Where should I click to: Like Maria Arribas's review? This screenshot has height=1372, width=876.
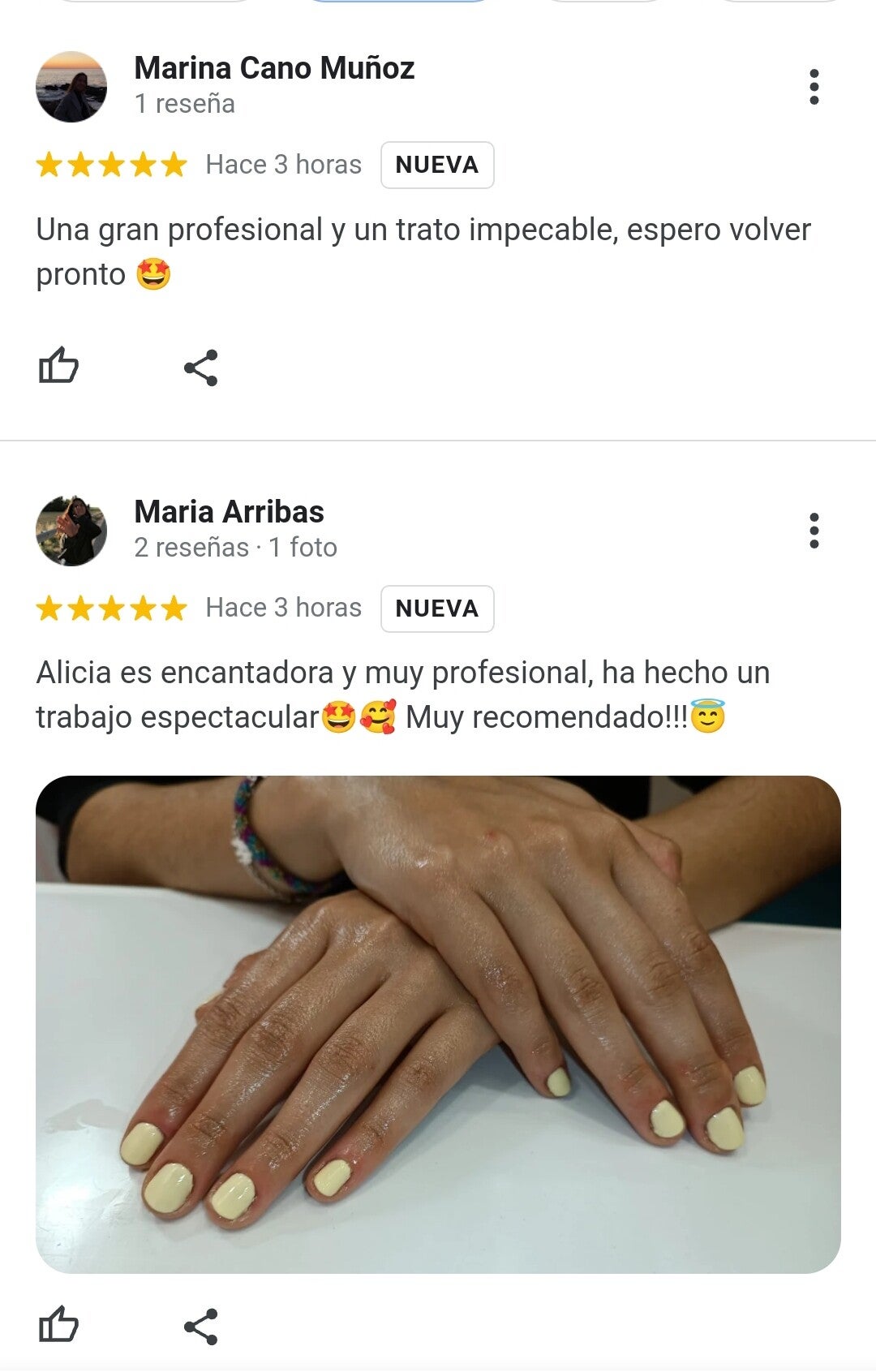(x=58, y=1326)
